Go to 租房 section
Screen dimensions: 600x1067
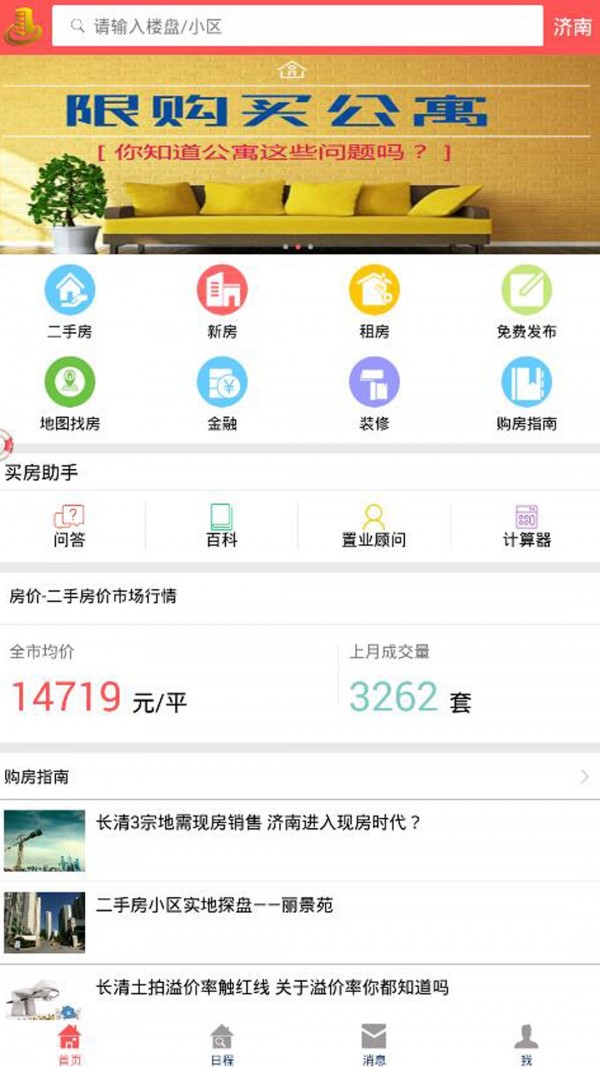click(x=374, y=302)
